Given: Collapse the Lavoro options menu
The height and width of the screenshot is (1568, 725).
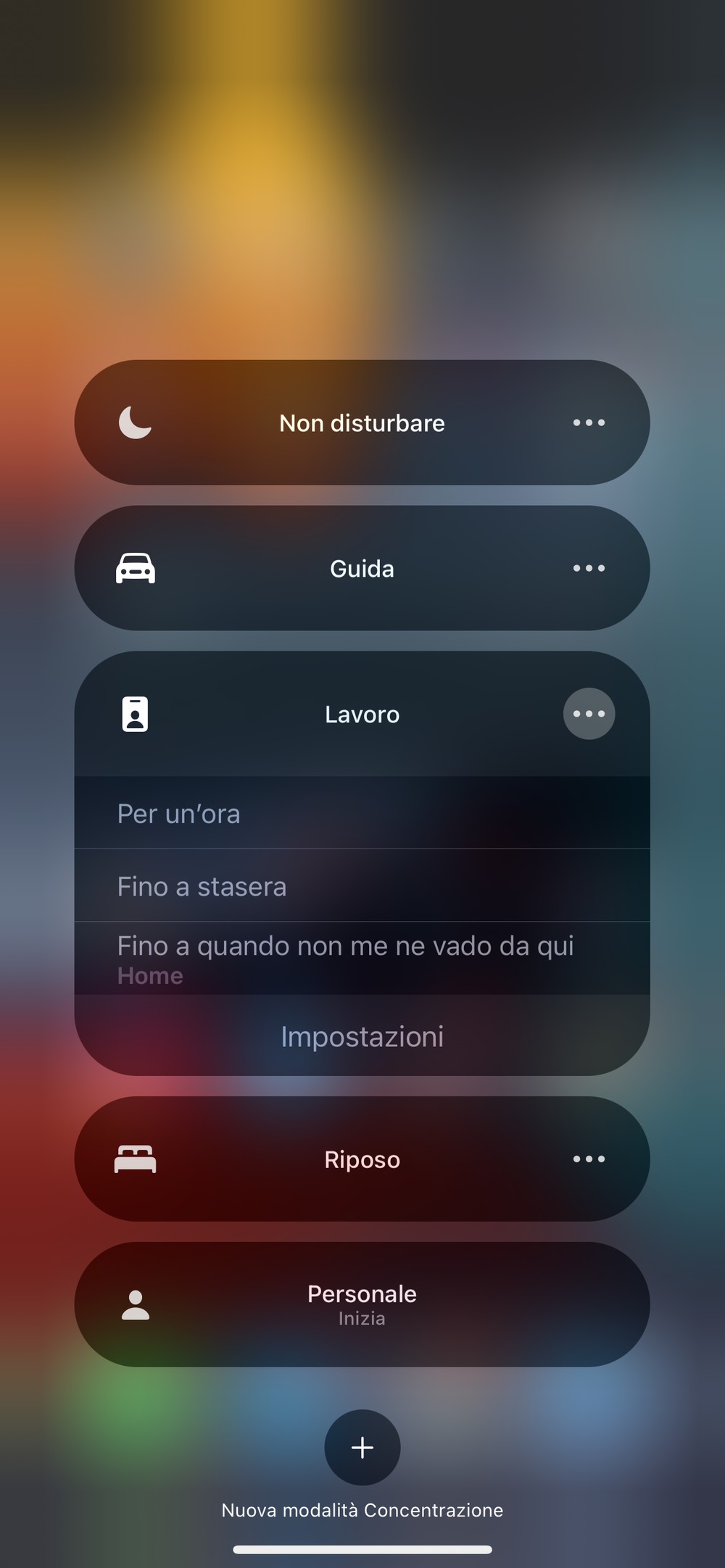Looking at the screenshot, I should [589, 714].
